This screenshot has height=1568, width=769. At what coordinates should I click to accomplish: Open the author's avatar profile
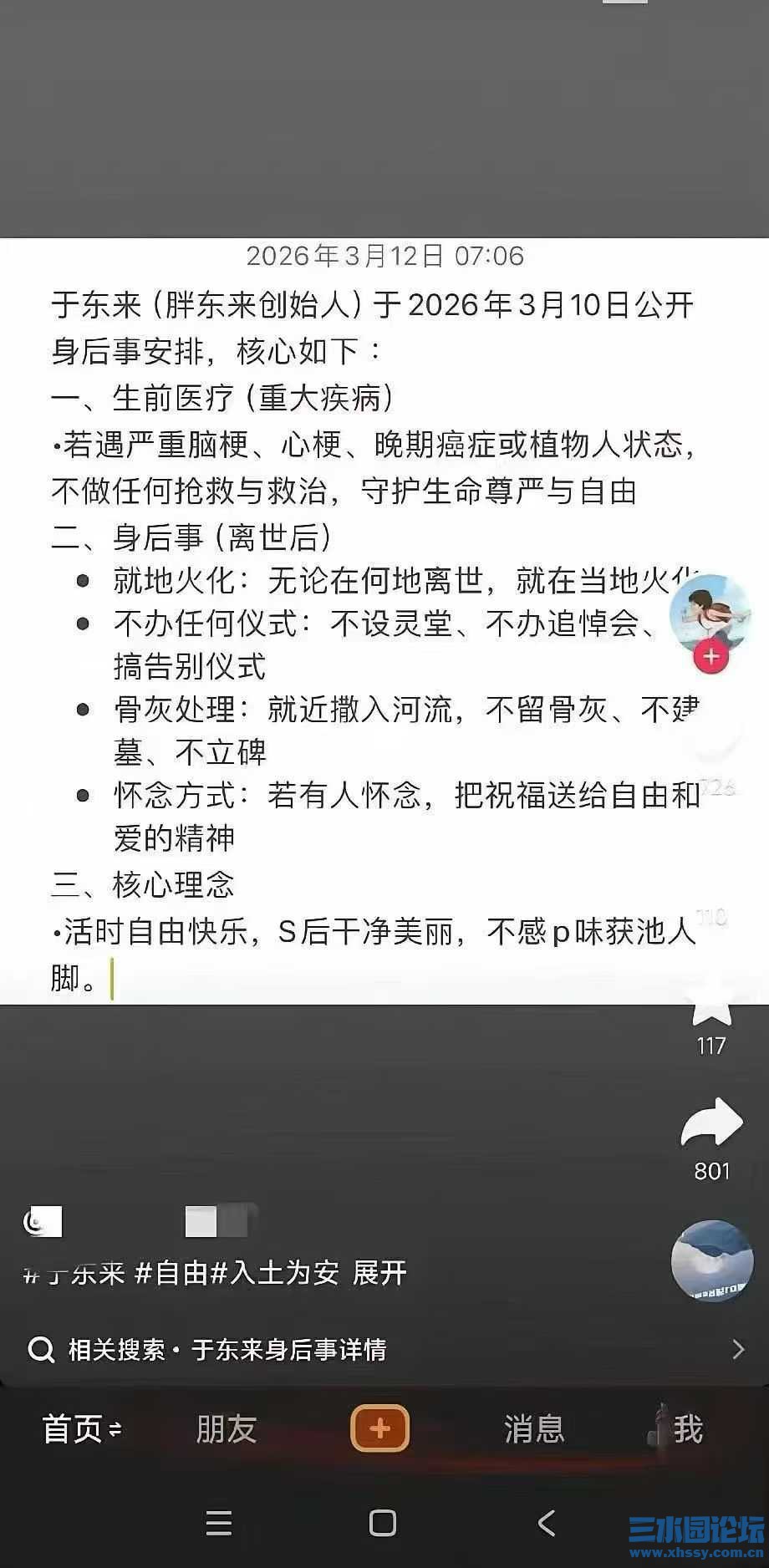click(x=709, y=613)
